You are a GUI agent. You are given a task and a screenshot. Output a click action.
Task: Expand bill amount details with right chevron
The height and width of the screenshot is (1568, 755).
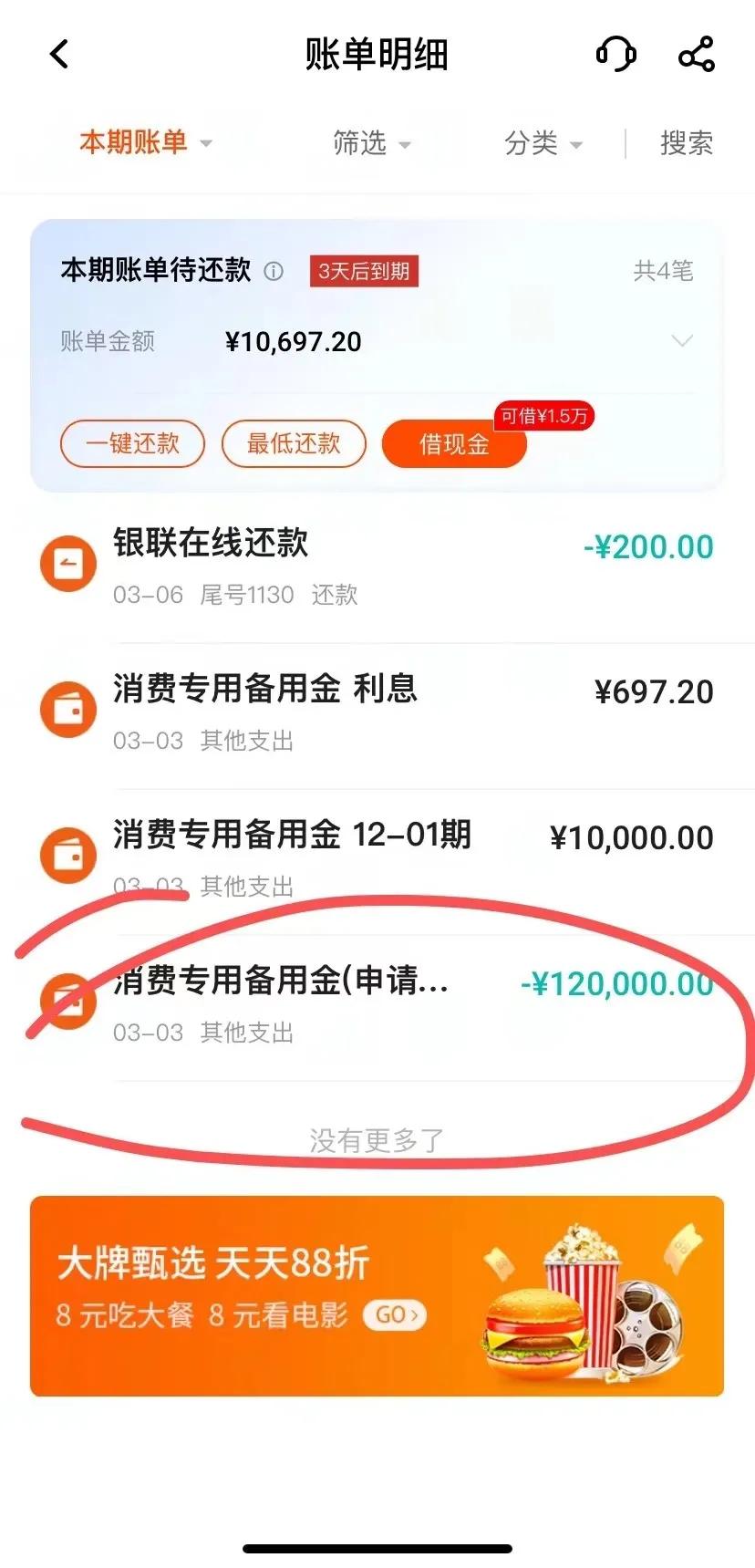pos(682,341)
